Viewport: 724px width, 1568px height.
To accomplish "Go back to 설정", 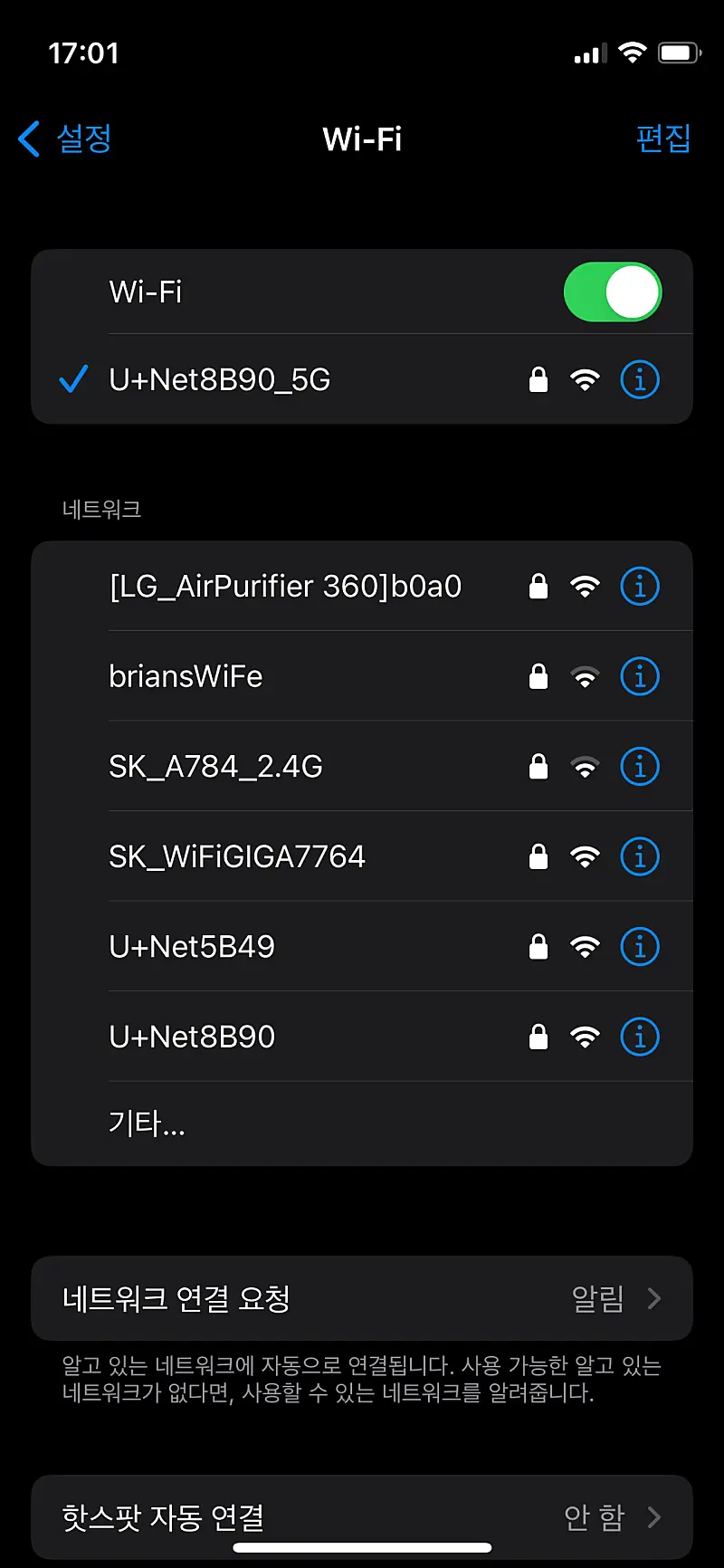I will click(x=65, y=139).
